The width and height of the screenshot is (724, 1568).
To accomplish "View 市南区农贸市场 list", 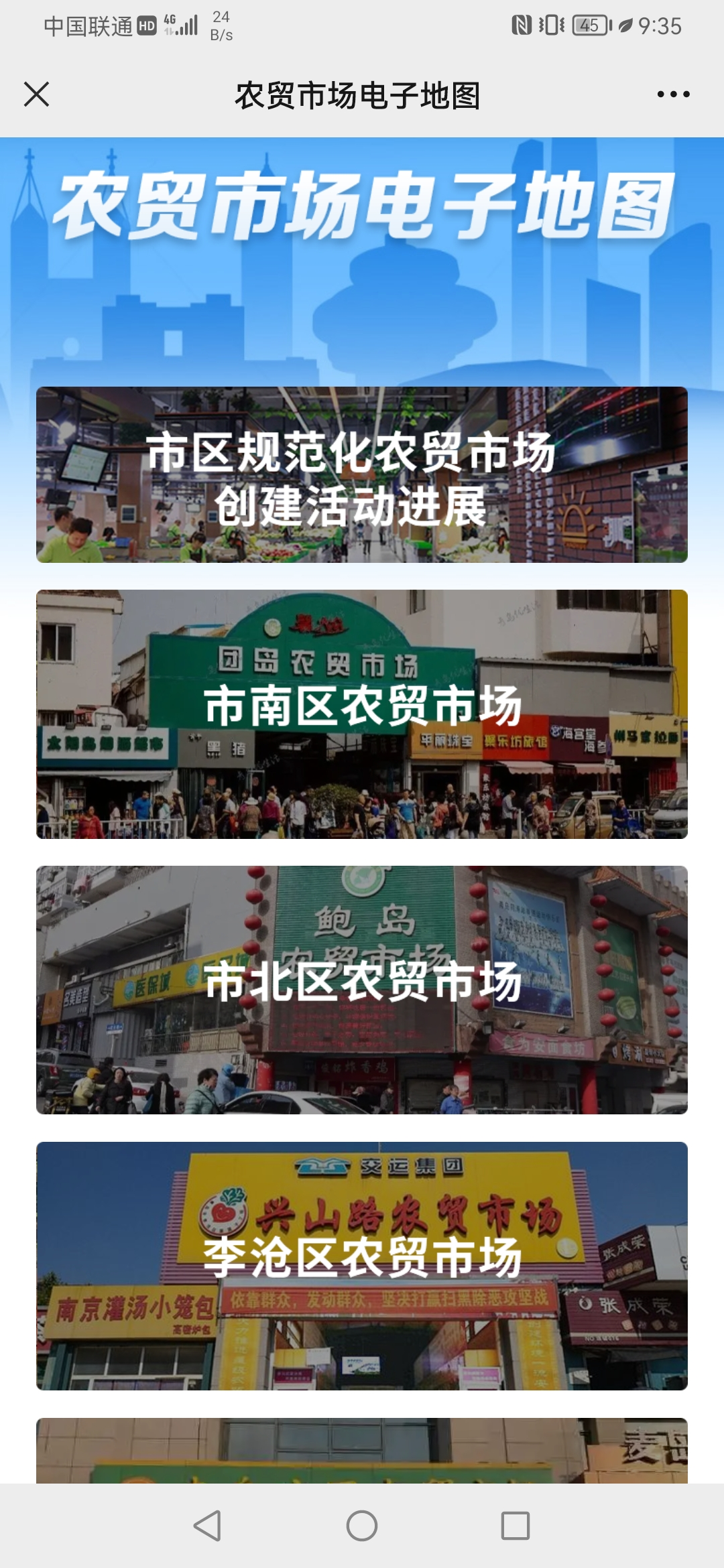I will [362, 714].
